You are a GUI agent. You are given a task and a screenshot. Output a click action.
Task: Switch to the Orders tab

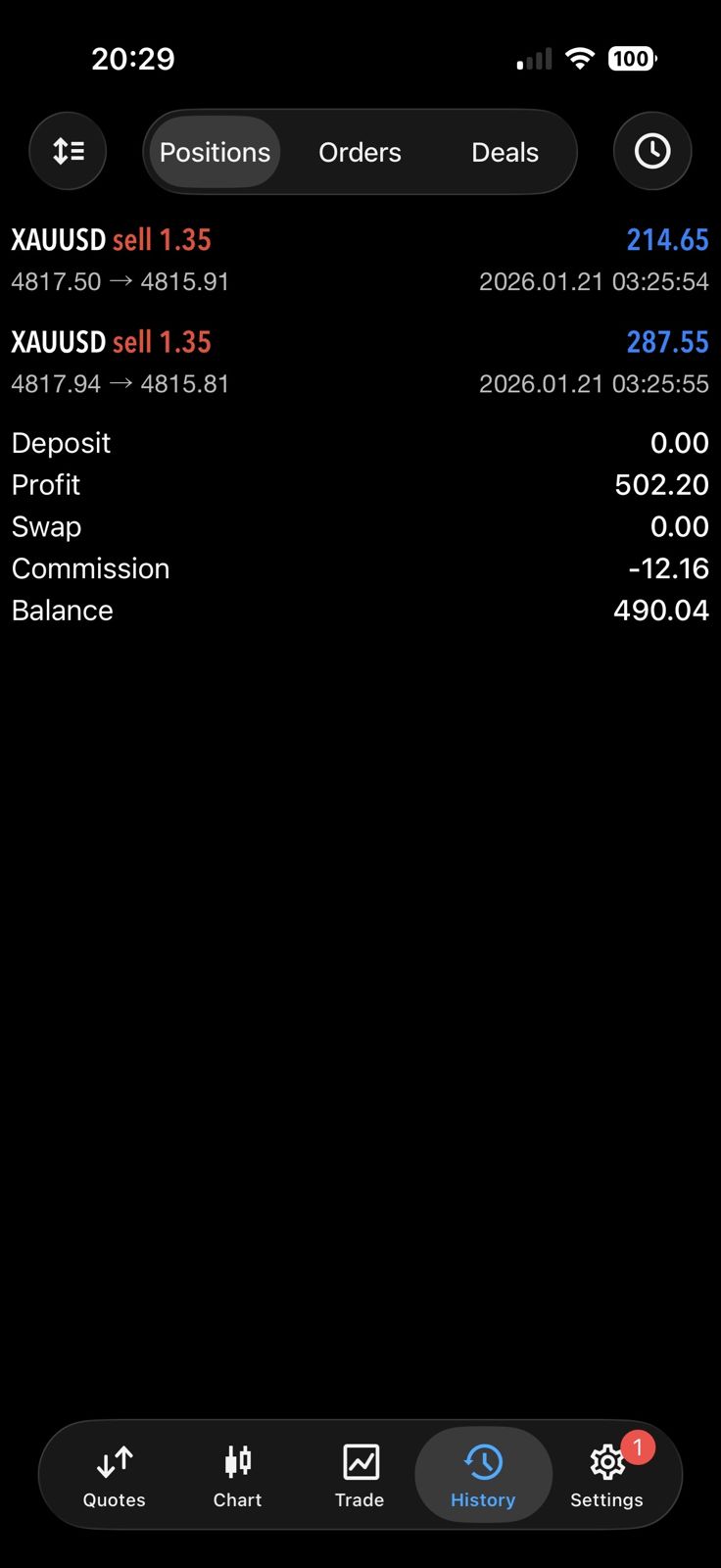click(x=360, y=152)
